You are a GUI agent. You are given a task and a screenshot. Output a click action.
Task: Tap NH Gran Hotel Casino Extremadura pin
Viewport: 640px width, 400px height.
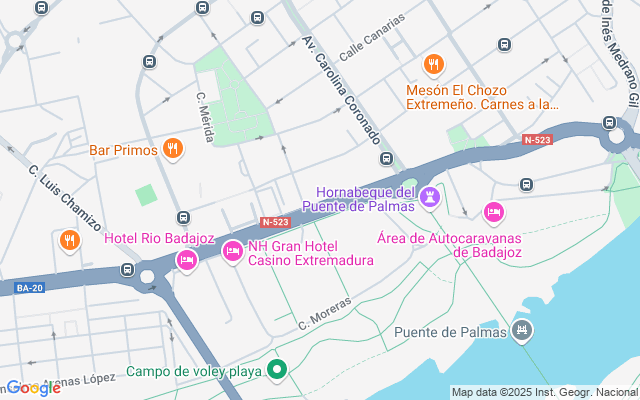coord(232,251)
